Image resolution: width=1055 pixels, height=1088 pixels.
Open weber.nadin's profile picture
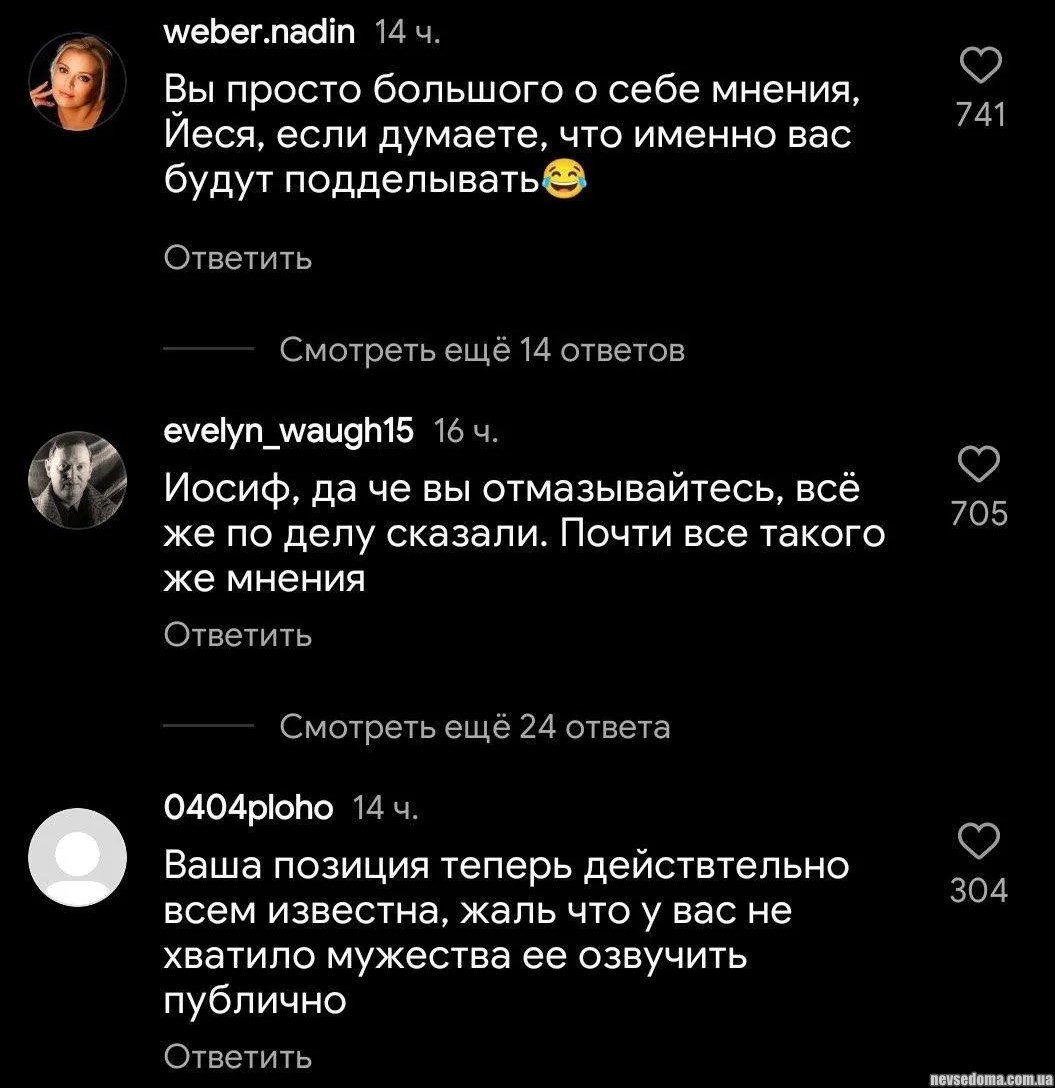[x=76, y=89]
